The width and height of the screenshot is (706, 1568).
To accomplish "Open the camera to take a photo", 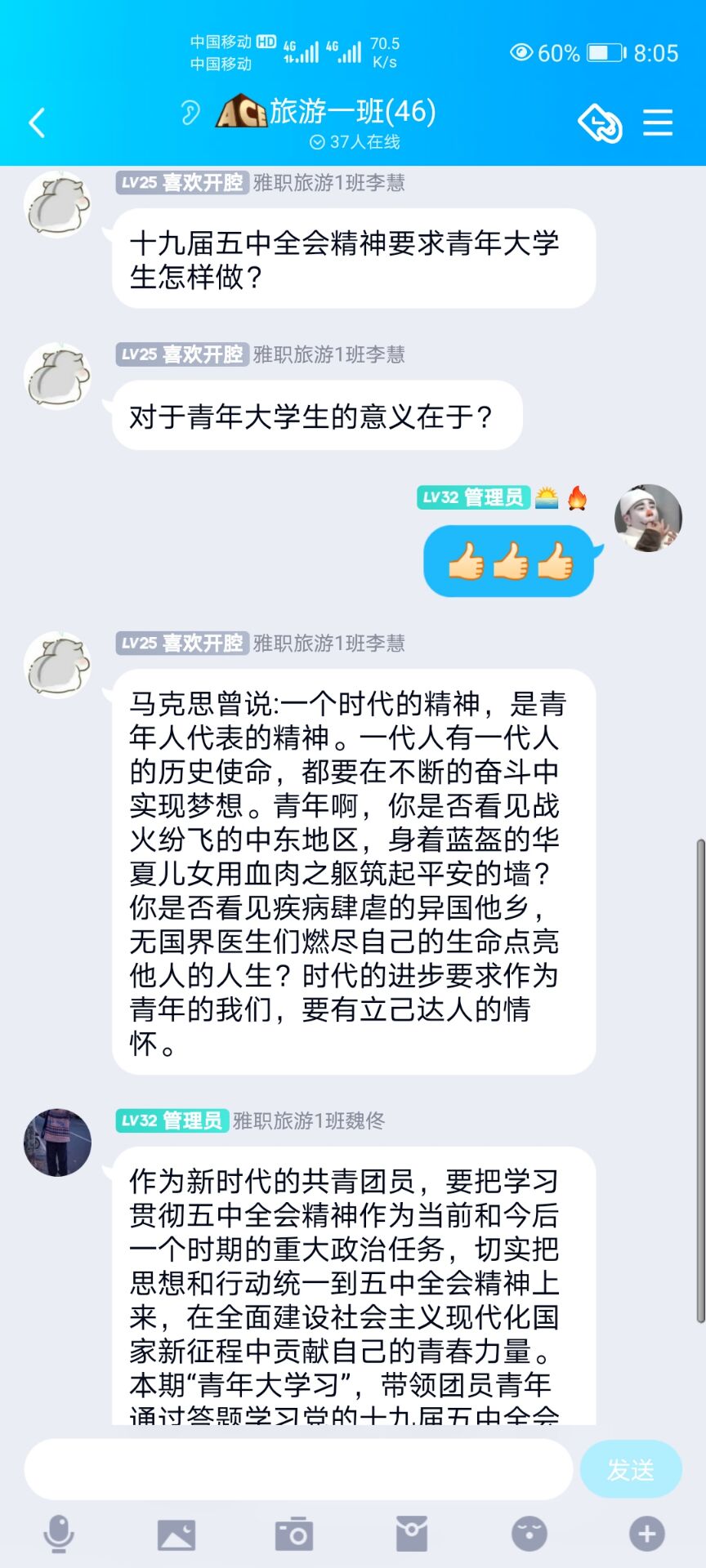I will pyautogui.click(x=294, y=1535).
